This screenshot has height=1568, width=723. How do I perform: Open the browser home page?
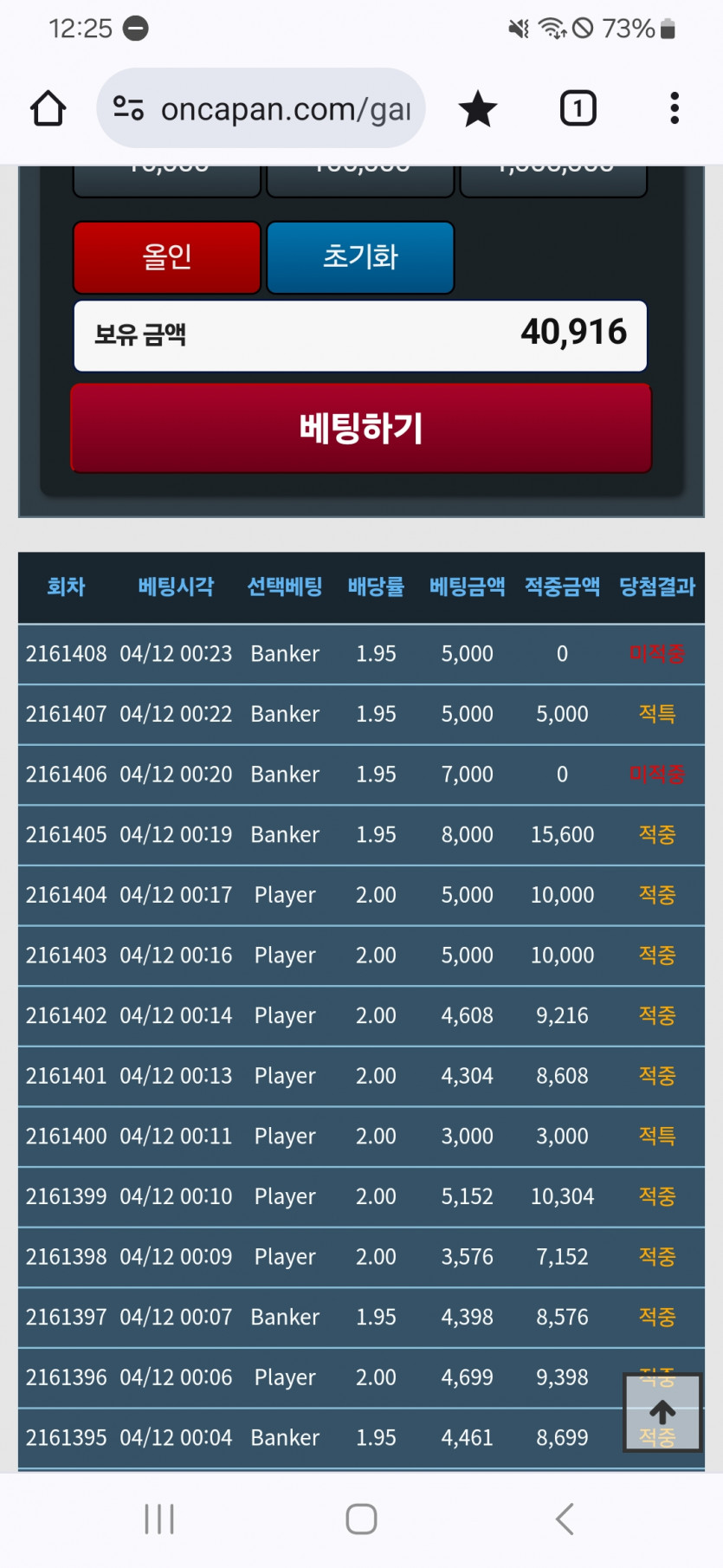48,109
